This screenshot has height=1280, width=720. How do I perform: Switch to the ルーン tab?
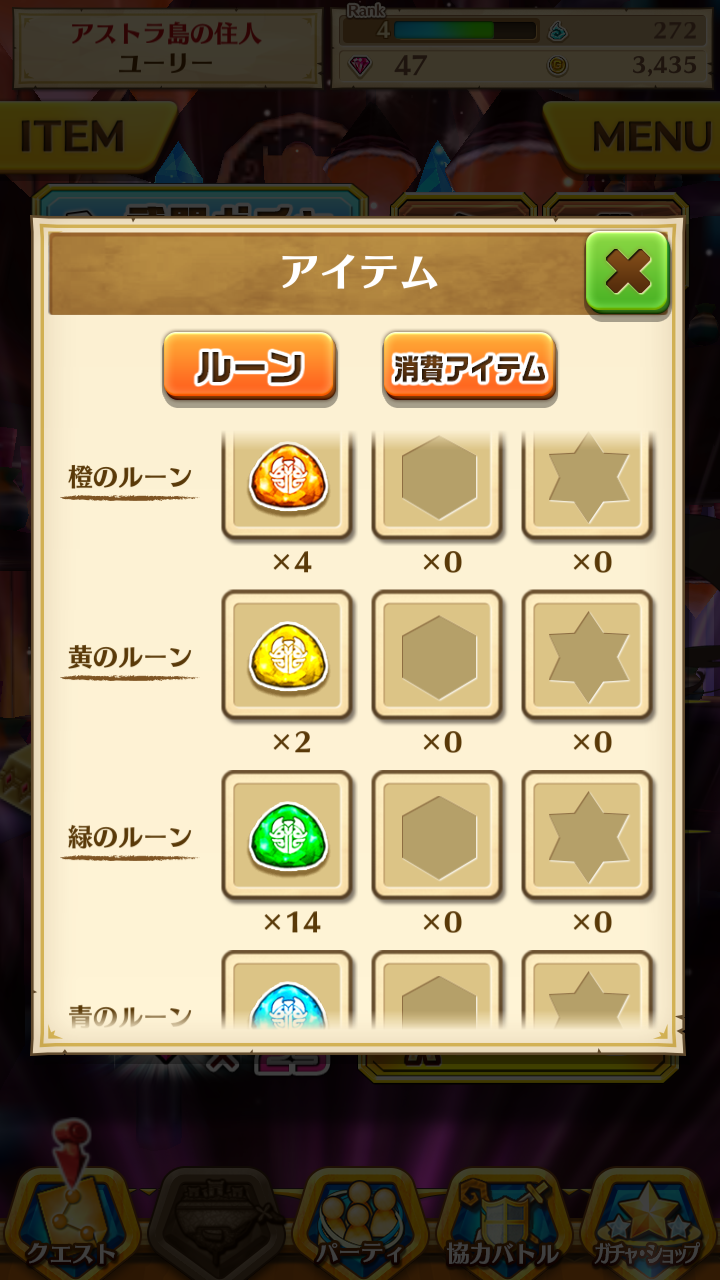point(250,366)
